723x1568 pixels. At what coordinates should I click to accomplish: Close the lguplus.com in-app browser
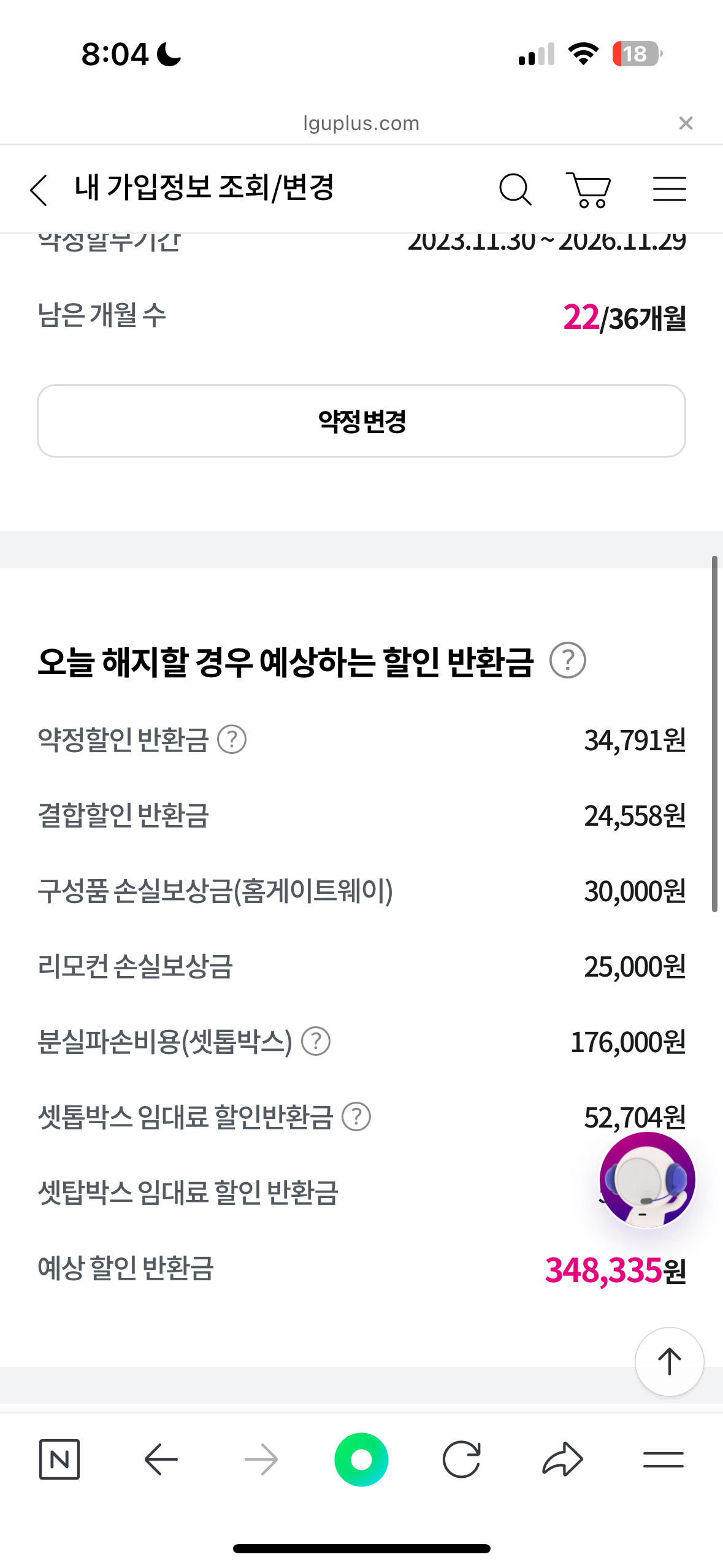tap(686, 123)
